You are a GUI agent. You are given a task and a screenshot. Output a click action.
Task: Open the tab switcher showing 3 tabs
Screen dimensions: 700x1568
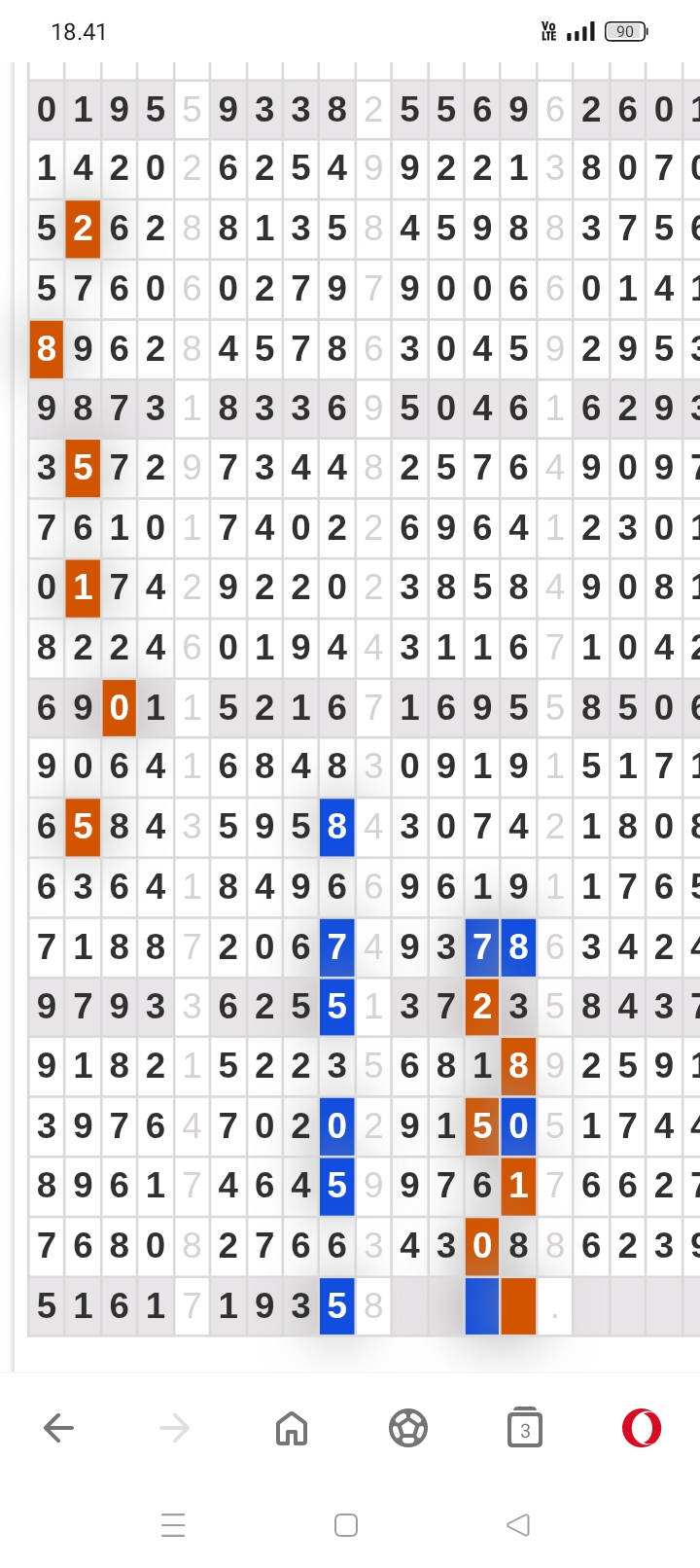[x=525, y=1428]
